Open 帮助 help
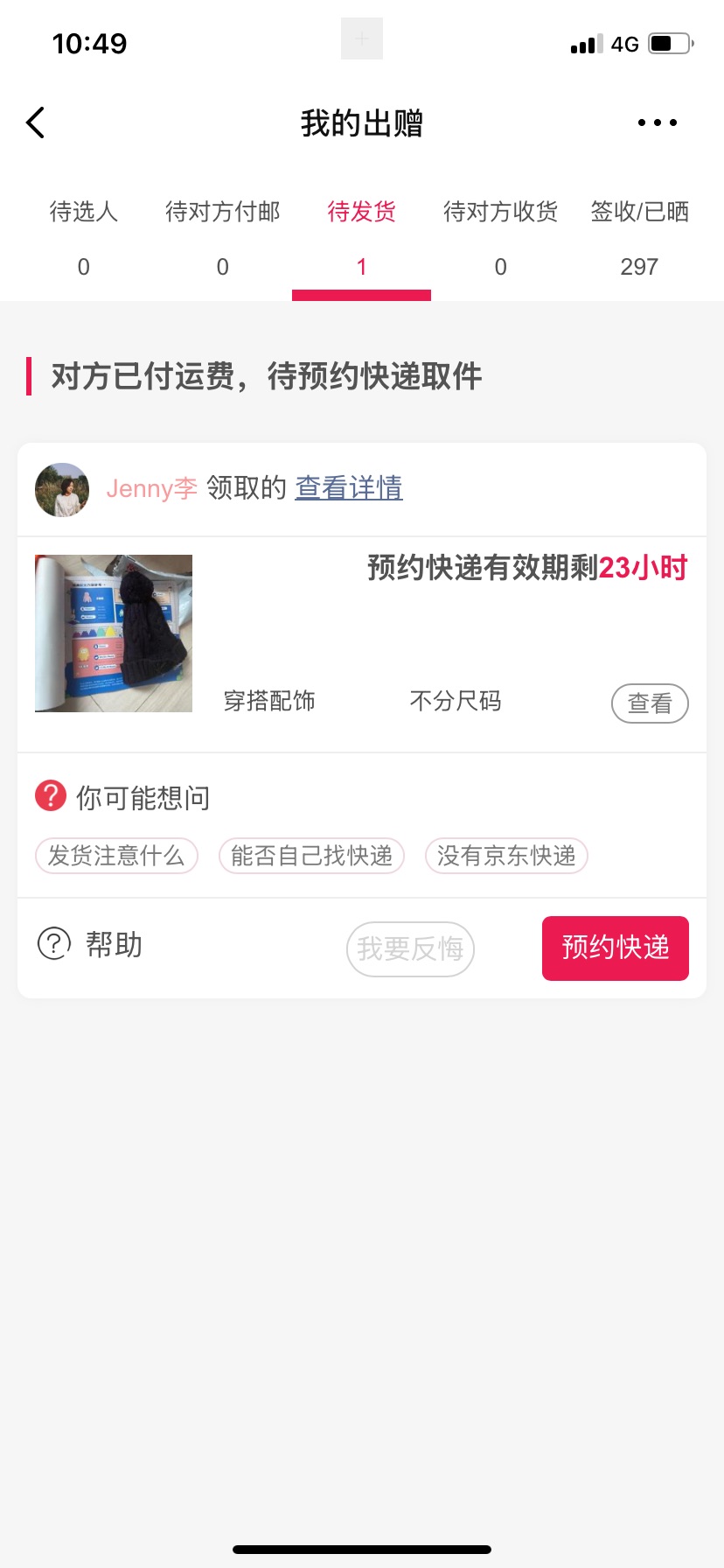Viewport: 724px width, 1568px height. point(90,945)
